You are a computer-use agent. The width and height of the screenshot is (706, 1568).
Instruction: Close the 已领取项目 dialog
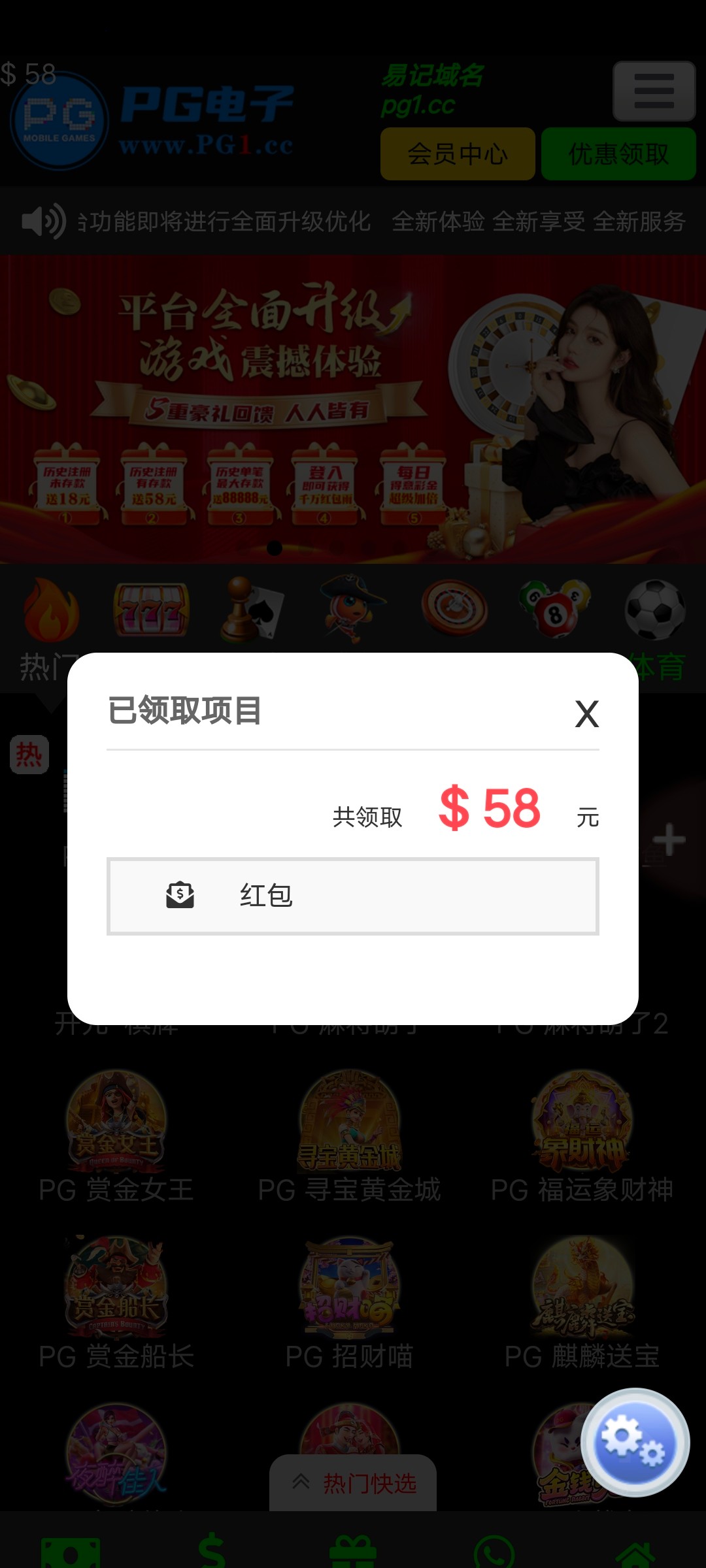point(586,713)
